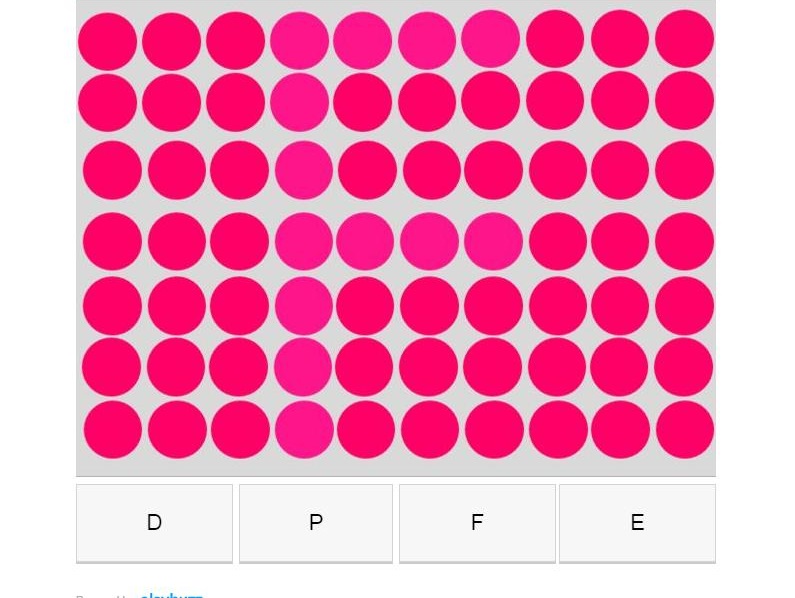The image size is (795, 598).
Task: Tap answer E
Action: coord(637,523)
